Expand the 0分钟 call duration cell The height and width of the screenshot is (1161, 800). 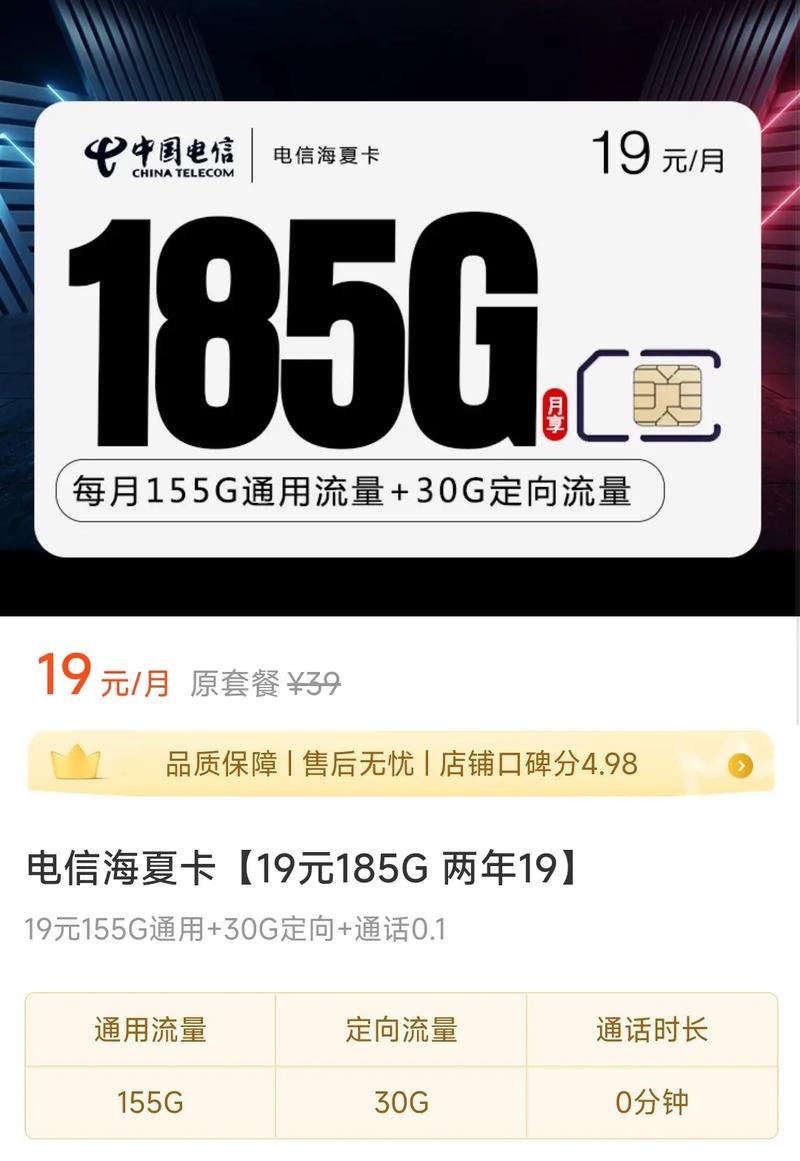click(x=650, y=1103)
